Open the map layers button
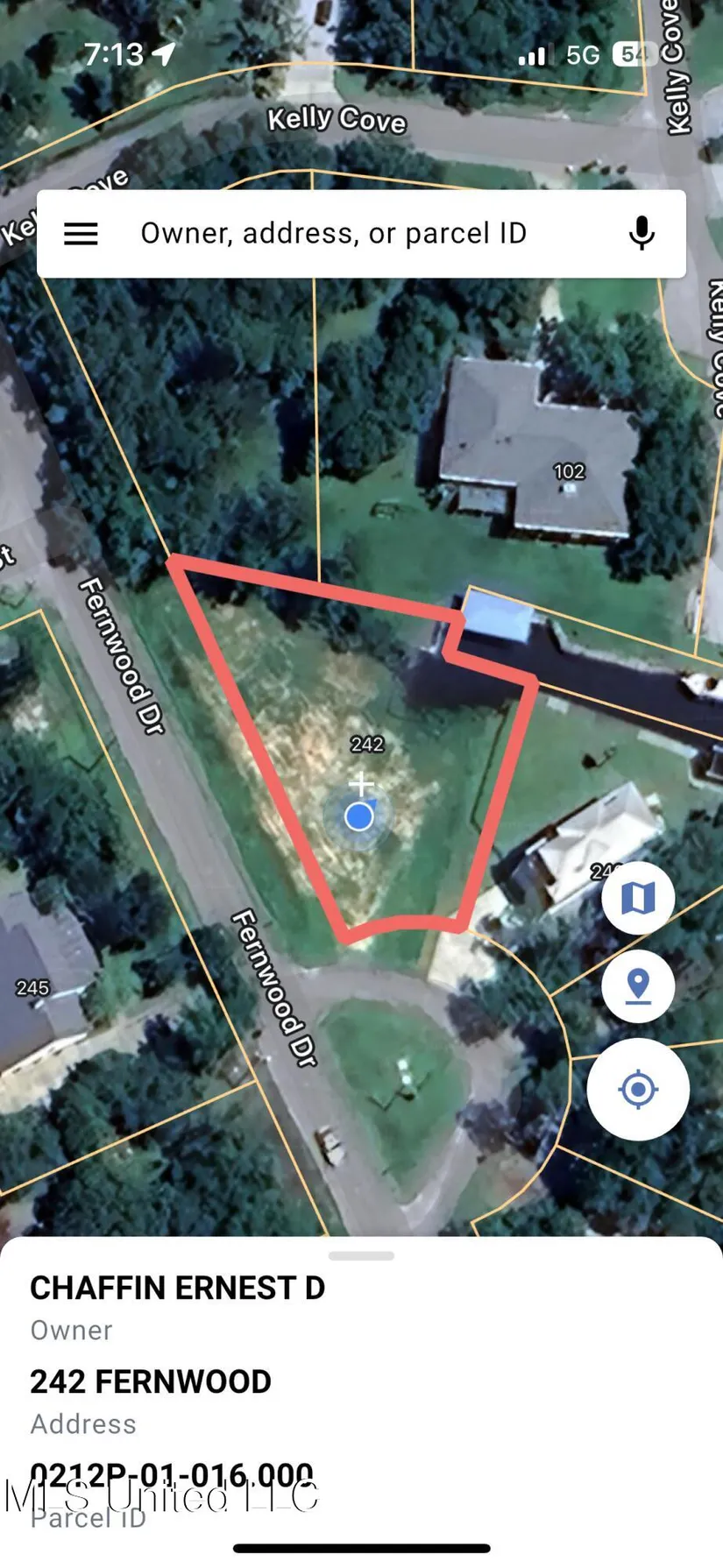 (x=638, y=898)
